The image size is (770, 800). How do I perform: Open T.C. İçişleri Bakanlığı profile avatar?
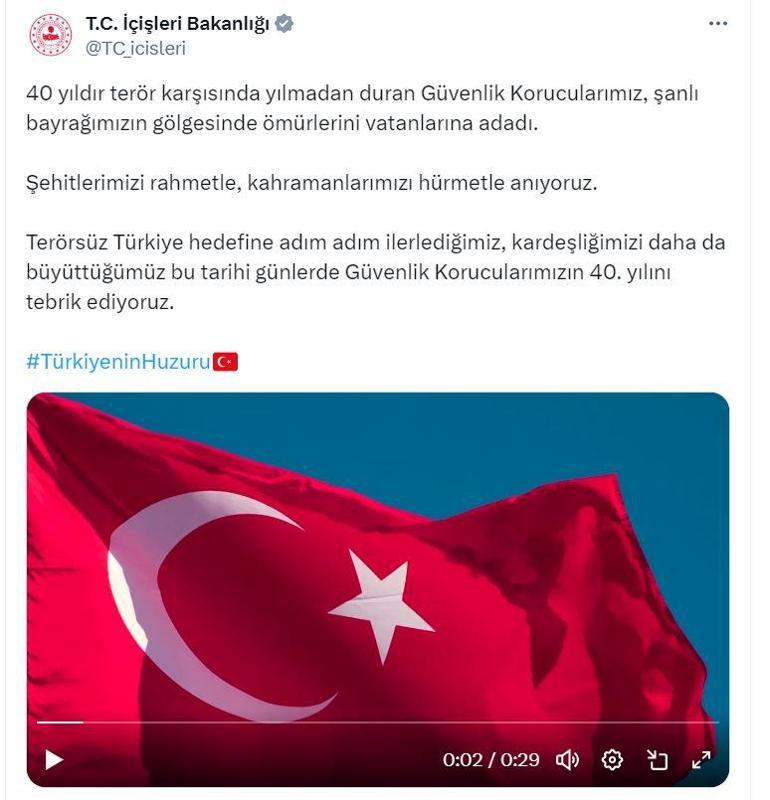[x=50, y=34]
